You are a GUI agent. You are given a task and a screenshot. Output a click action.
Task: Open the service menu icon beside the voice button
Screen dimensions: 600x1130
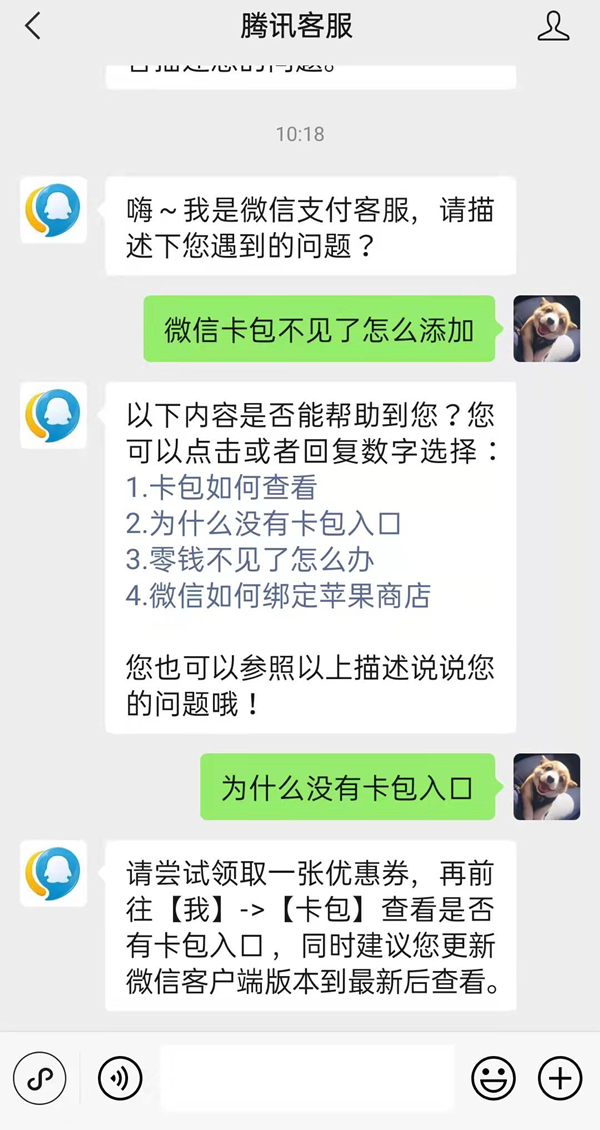[39, 1079]
